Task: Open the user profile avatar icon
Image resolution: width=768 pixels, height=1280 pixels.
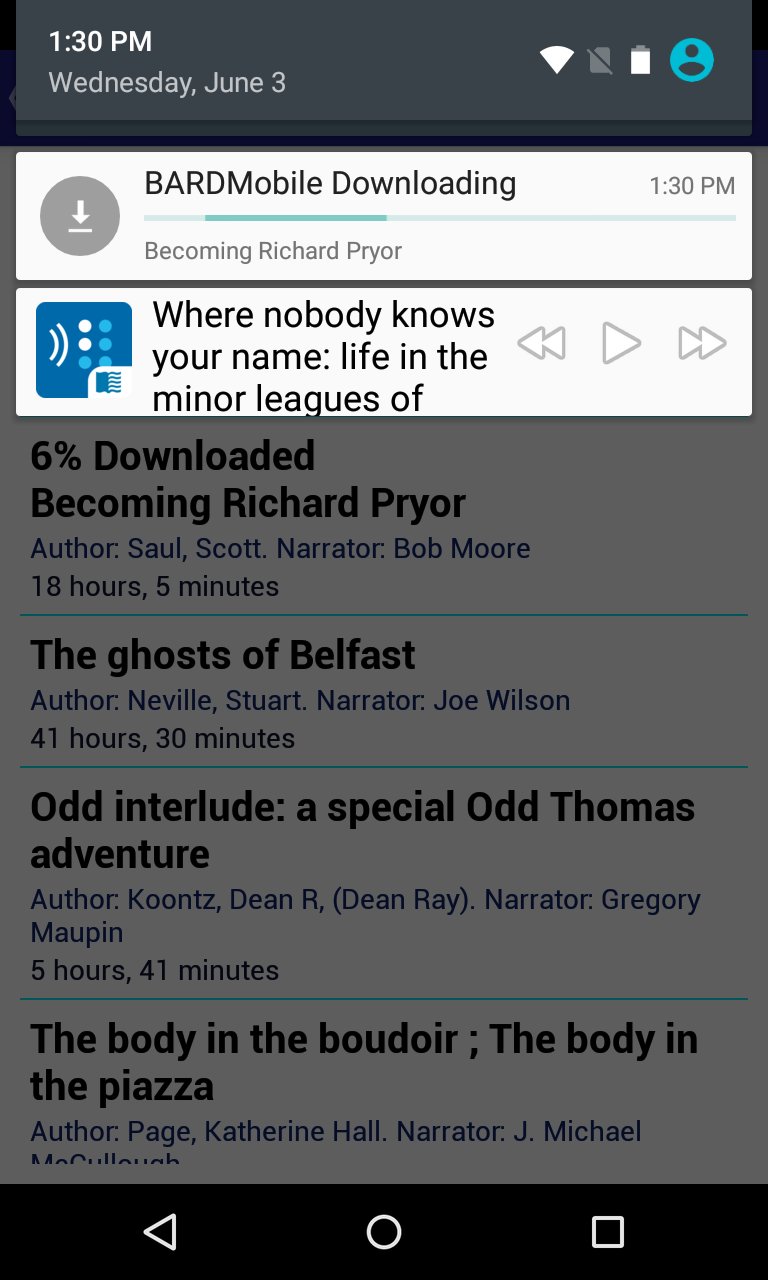Action: point(691,60)
